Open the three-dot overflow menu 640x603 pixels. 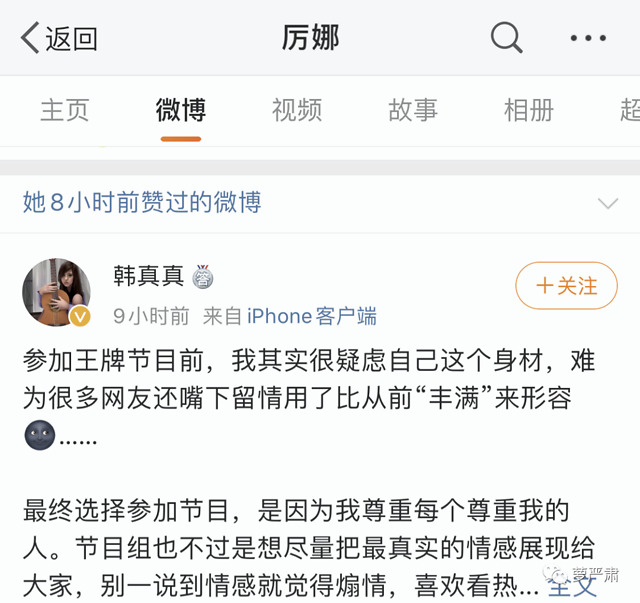(x=588, y=38)
